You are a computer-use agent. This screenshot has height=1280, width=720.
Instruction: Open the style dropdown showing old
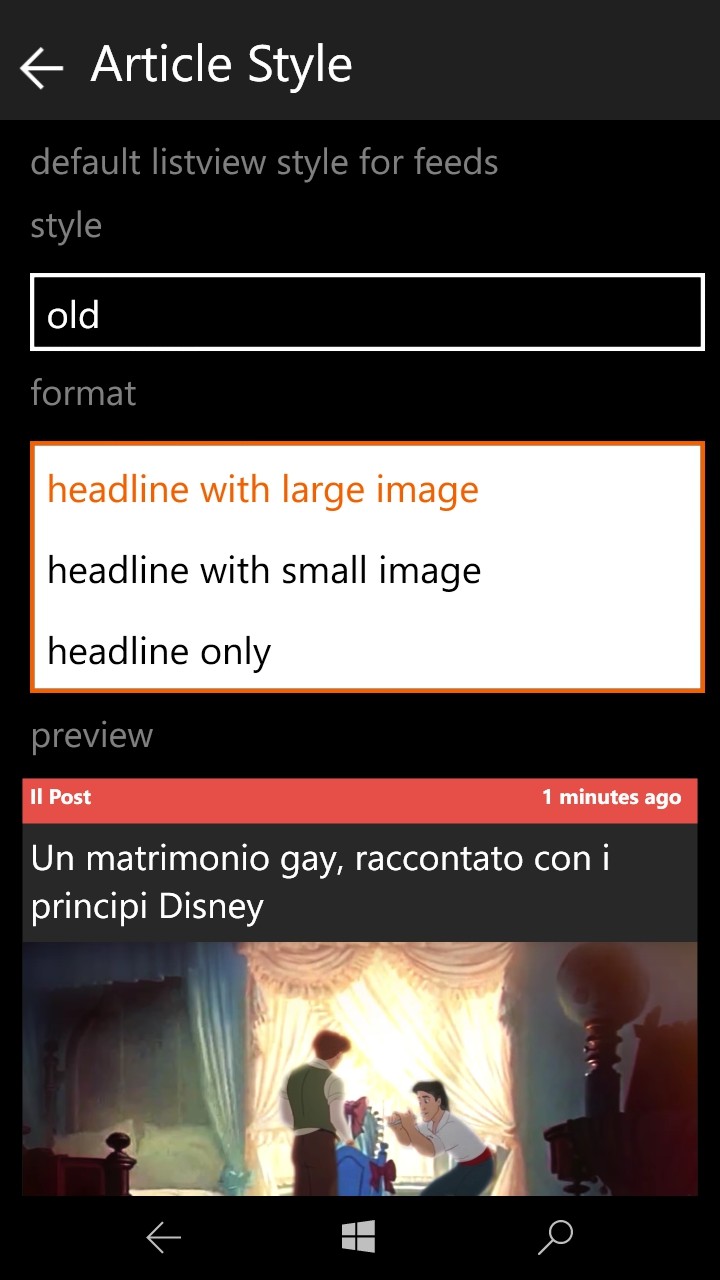pyautogui.click(x=367, y=314)
